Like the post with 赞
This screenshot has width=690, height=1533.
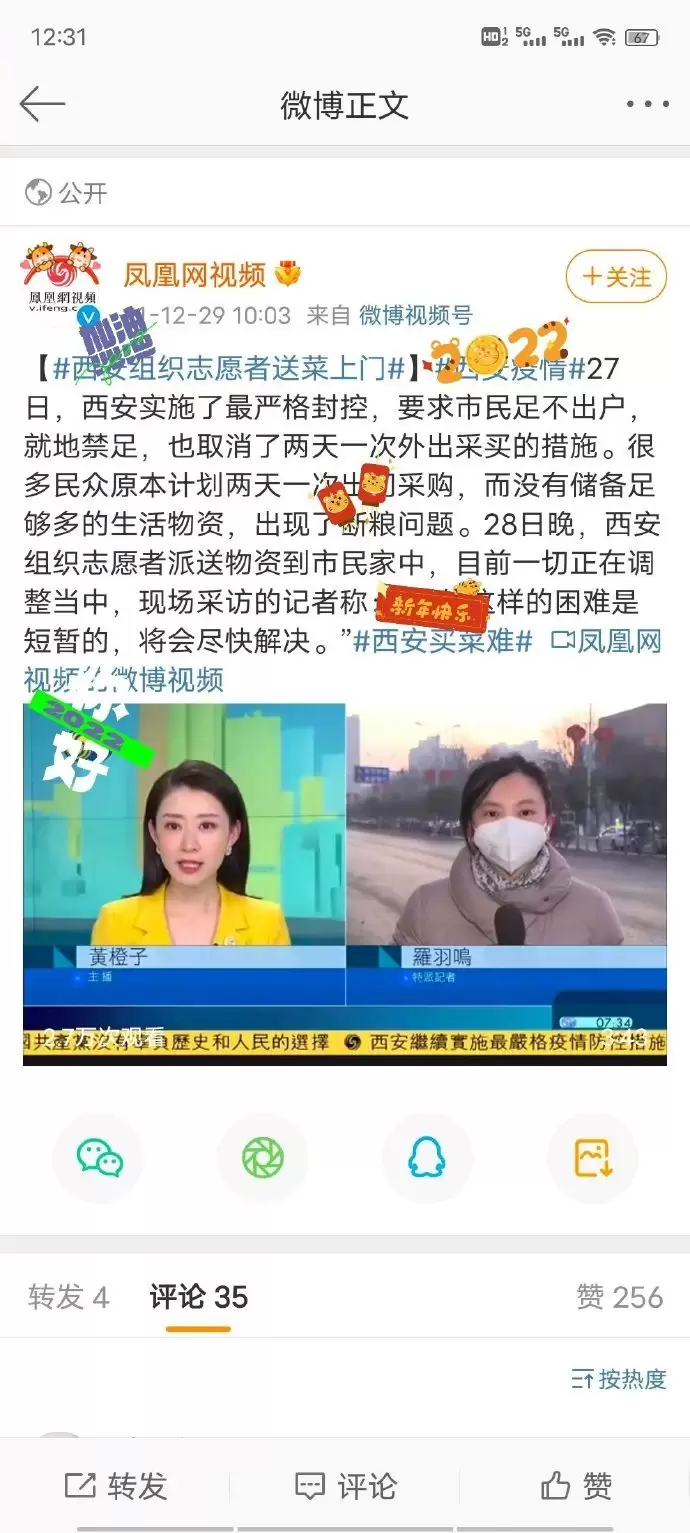click(x=575, y=1486)
